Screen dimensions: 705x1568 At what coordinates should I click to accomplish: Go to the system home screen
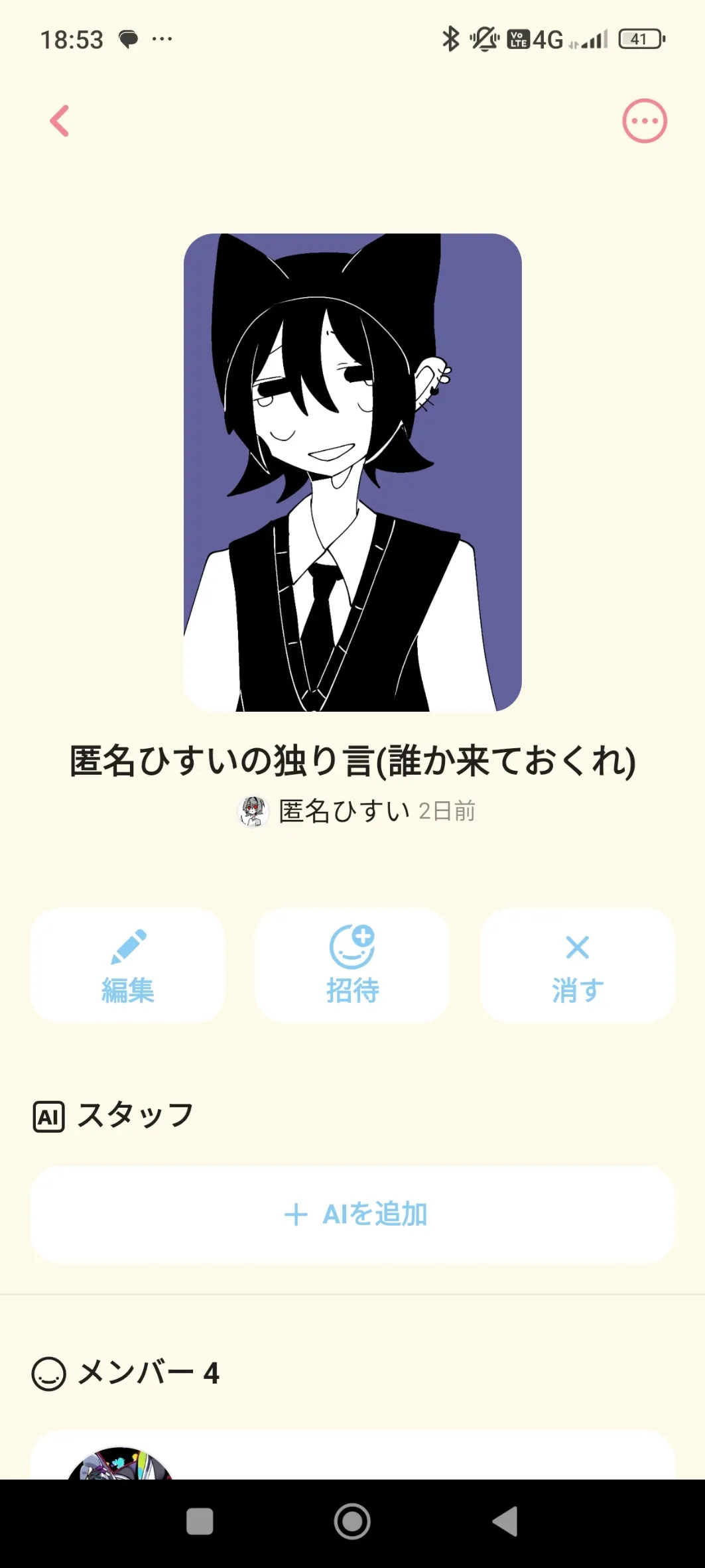coord(352,1522)
